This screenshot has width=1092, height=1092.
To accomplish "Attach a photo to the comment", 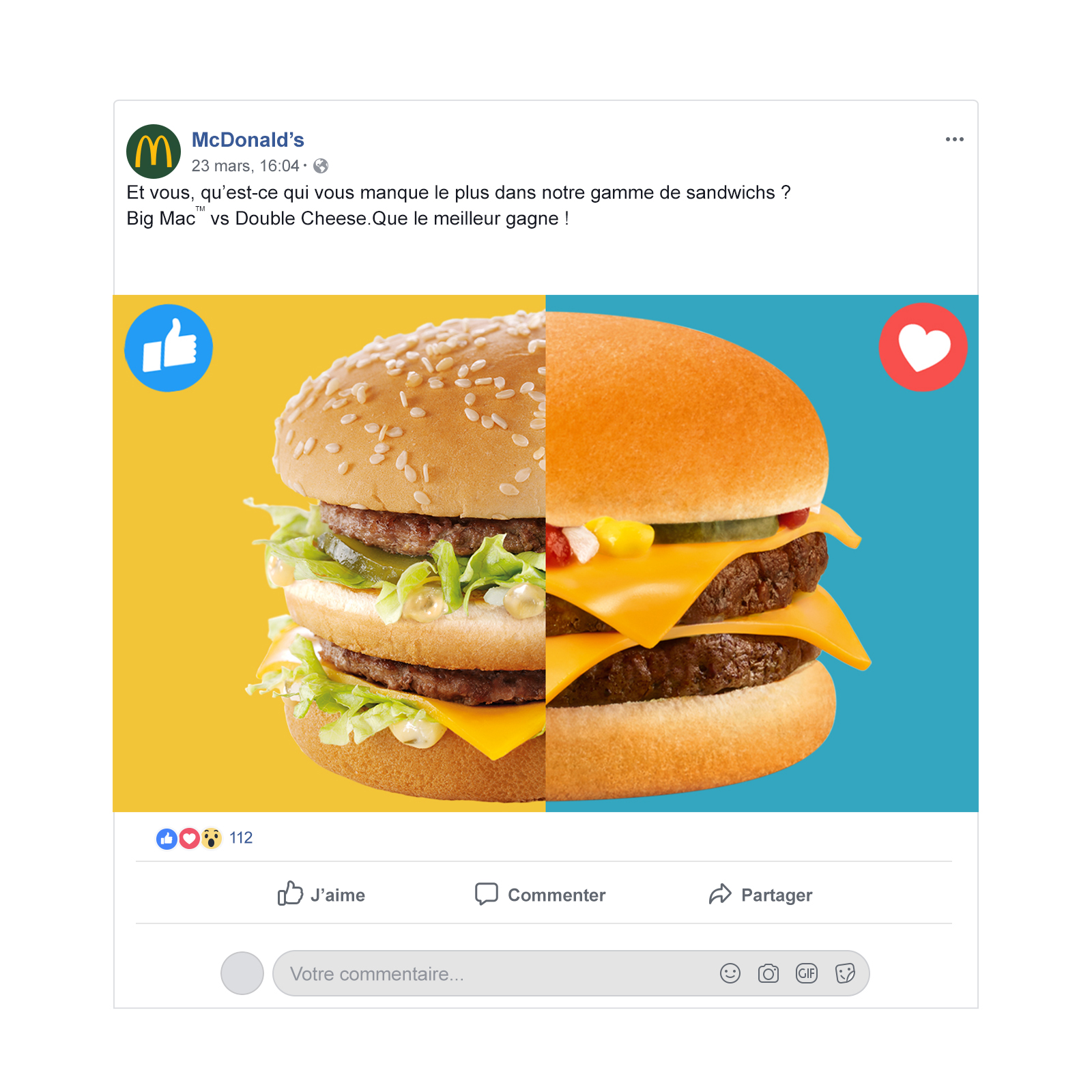I will pos(768,973).
